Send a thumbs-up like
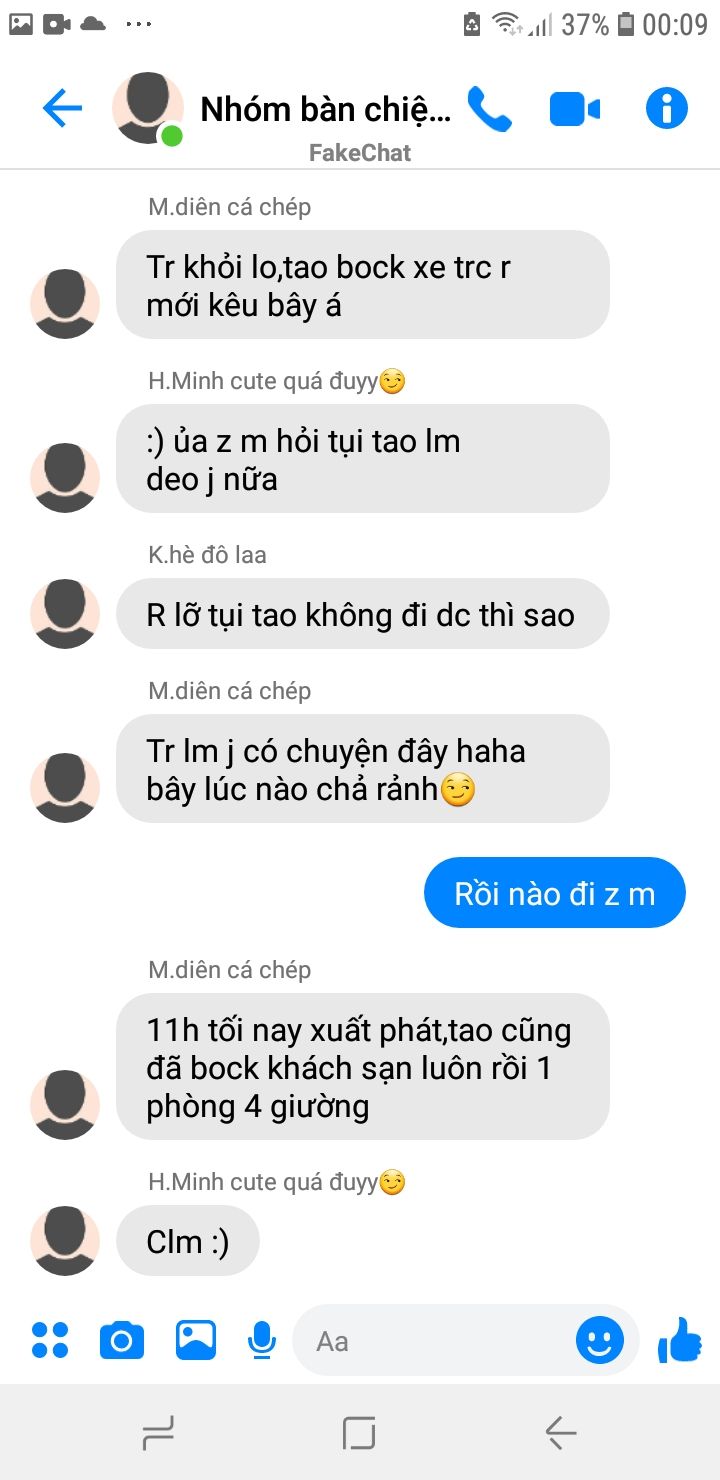The height and width of the screenshot is (1480, 720). click(x=681, y=1340)
